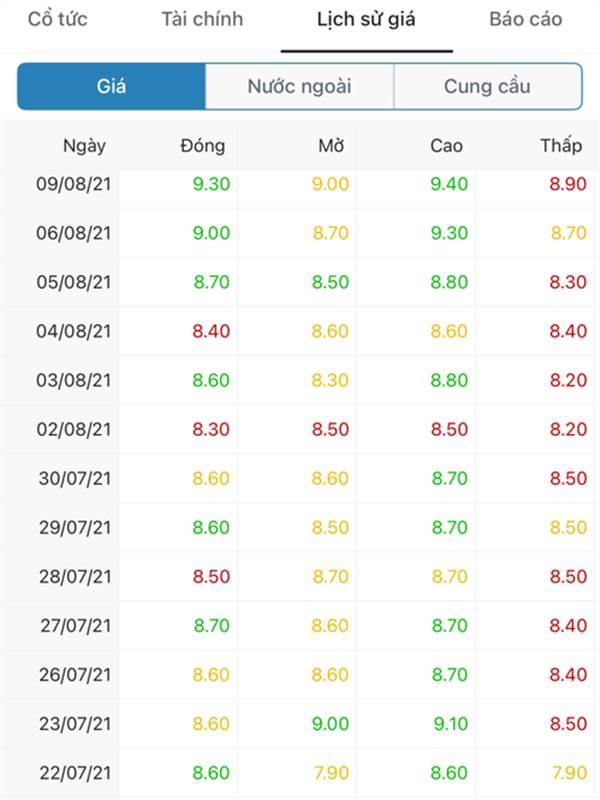
Task: Open the Tài chính tab
Action: click(202, 19)
